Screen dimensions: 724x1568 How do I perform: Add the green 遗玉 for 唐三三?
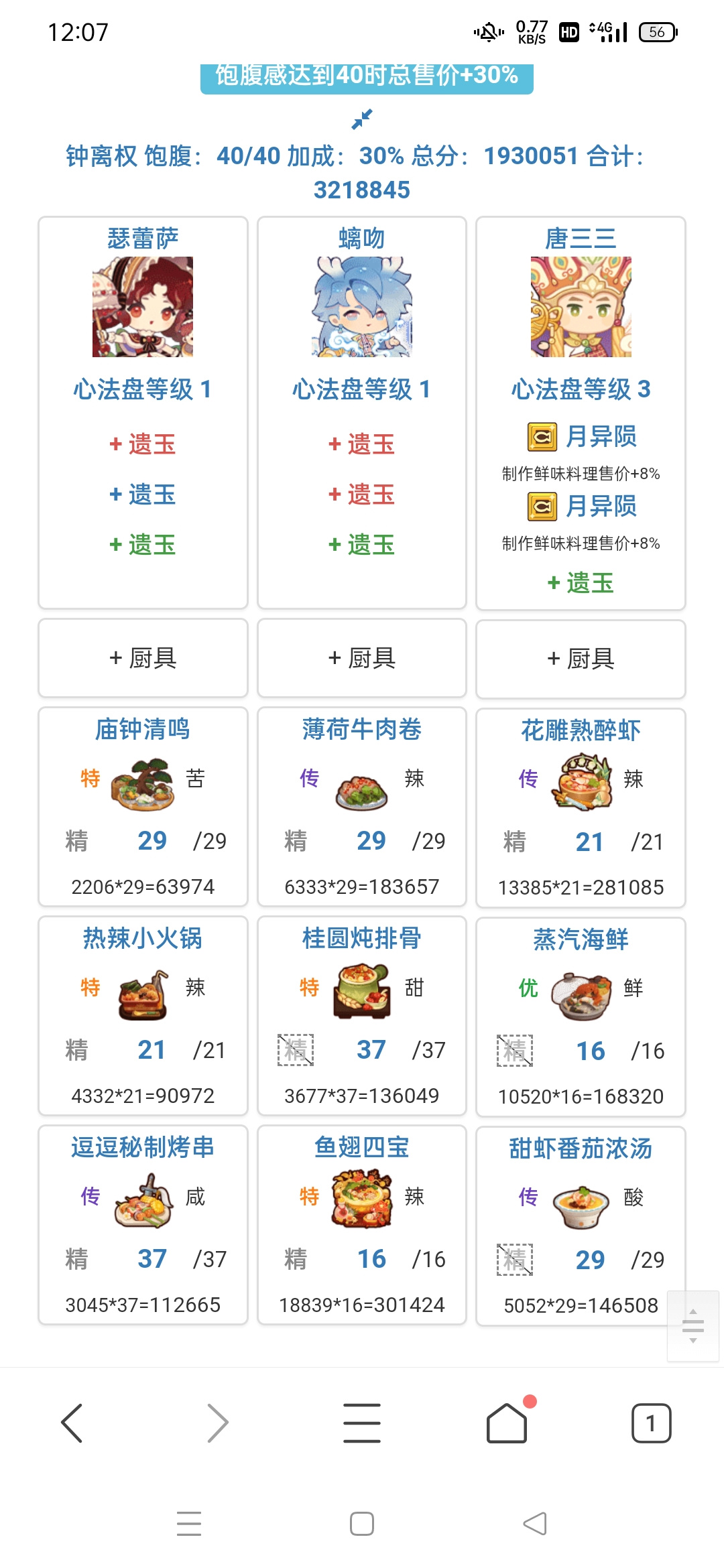pyautogui.click(x=581, y=583)
